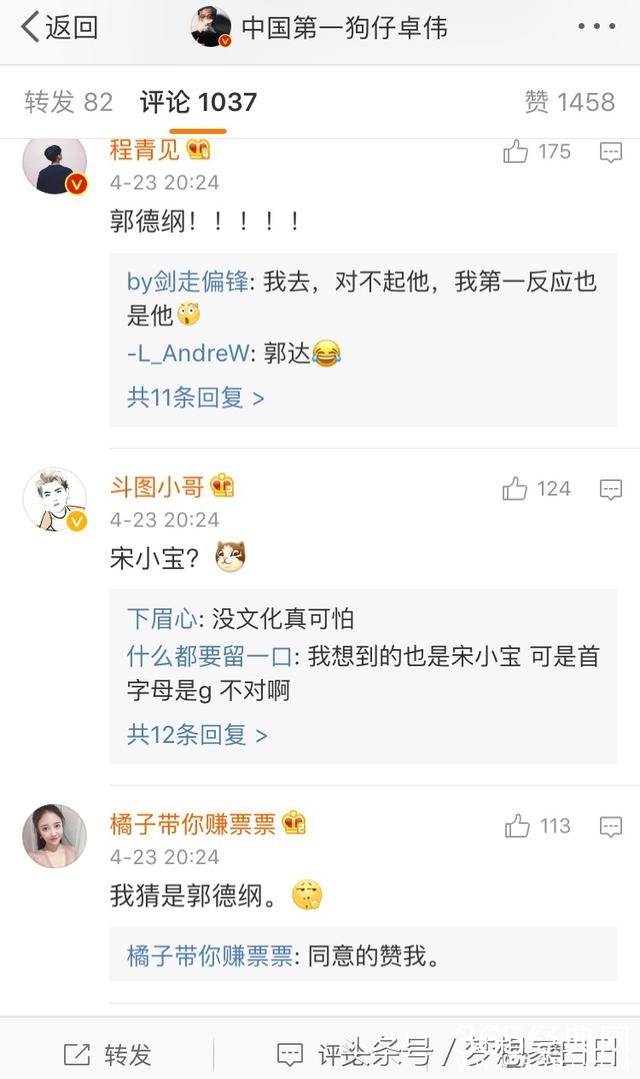Open 中国第一狗仔卓伟 profile in header

(x=320, y=28)
